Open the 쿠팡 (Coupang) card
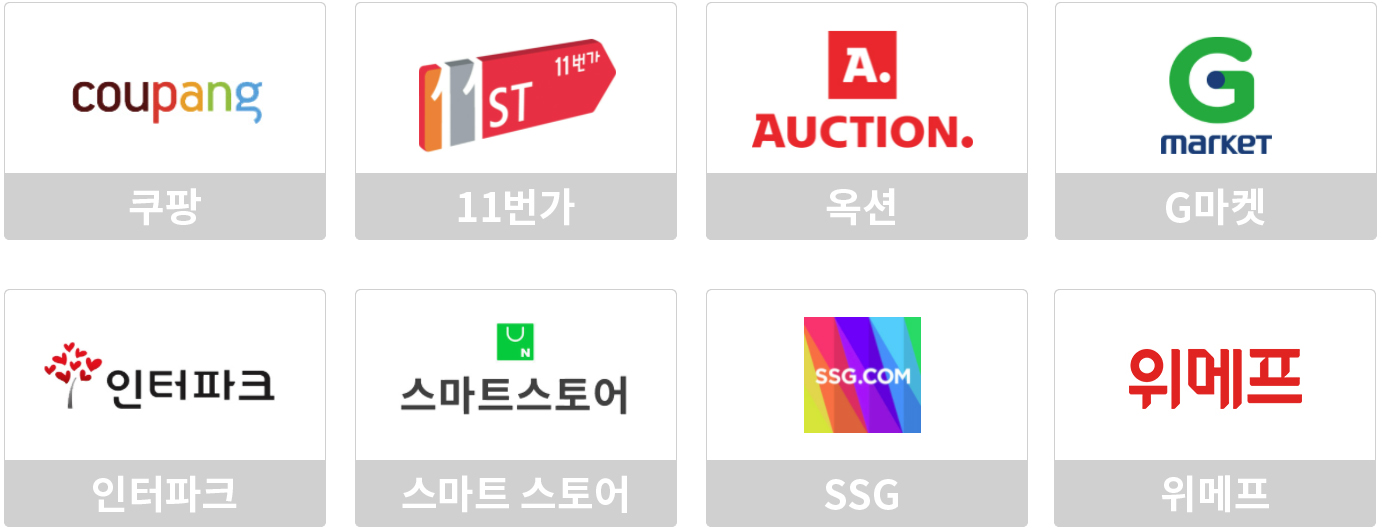This screenshot has width=1382, height=532. pyautogui.click(x=165, y=121)
